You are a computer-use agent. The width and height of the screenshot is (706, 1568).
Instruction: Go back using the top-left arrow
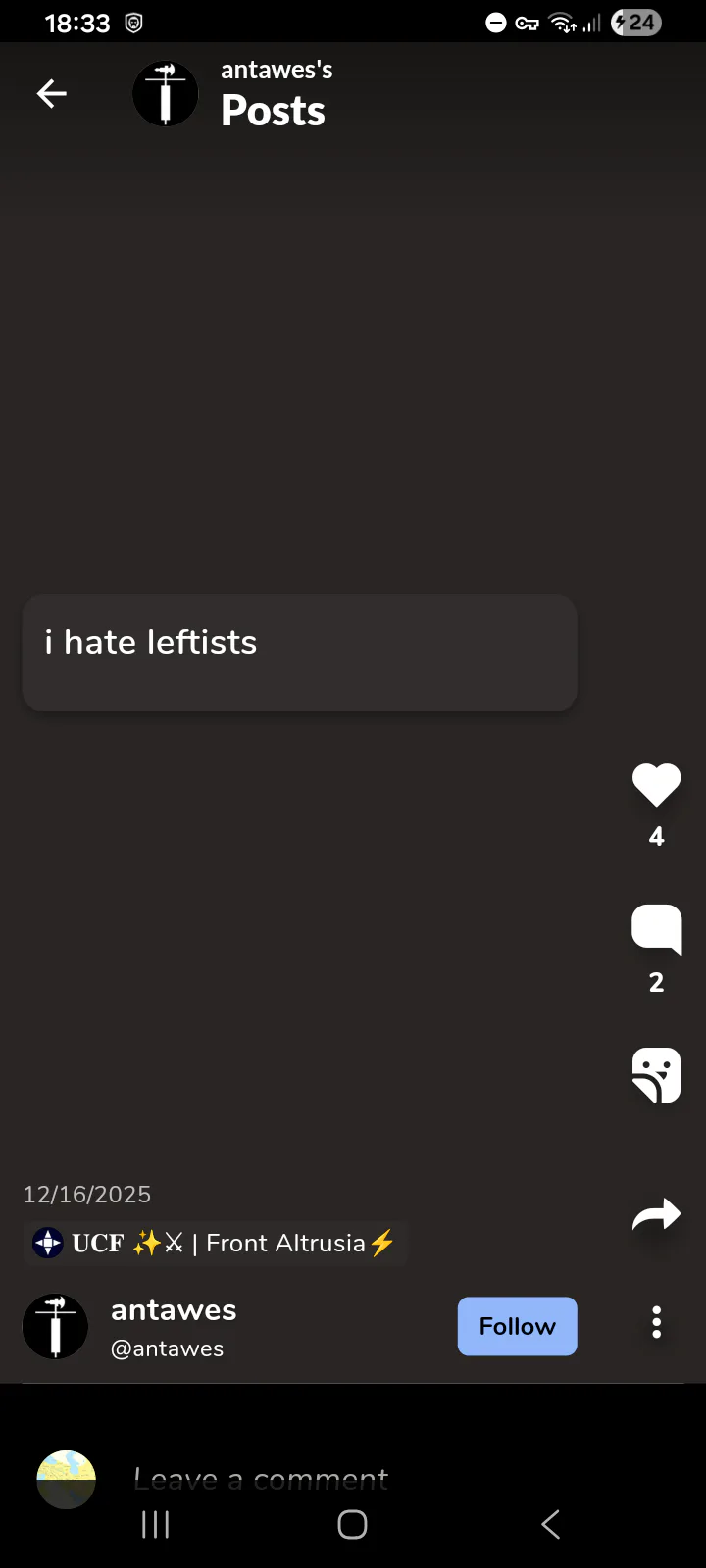[x=51, y=94]
